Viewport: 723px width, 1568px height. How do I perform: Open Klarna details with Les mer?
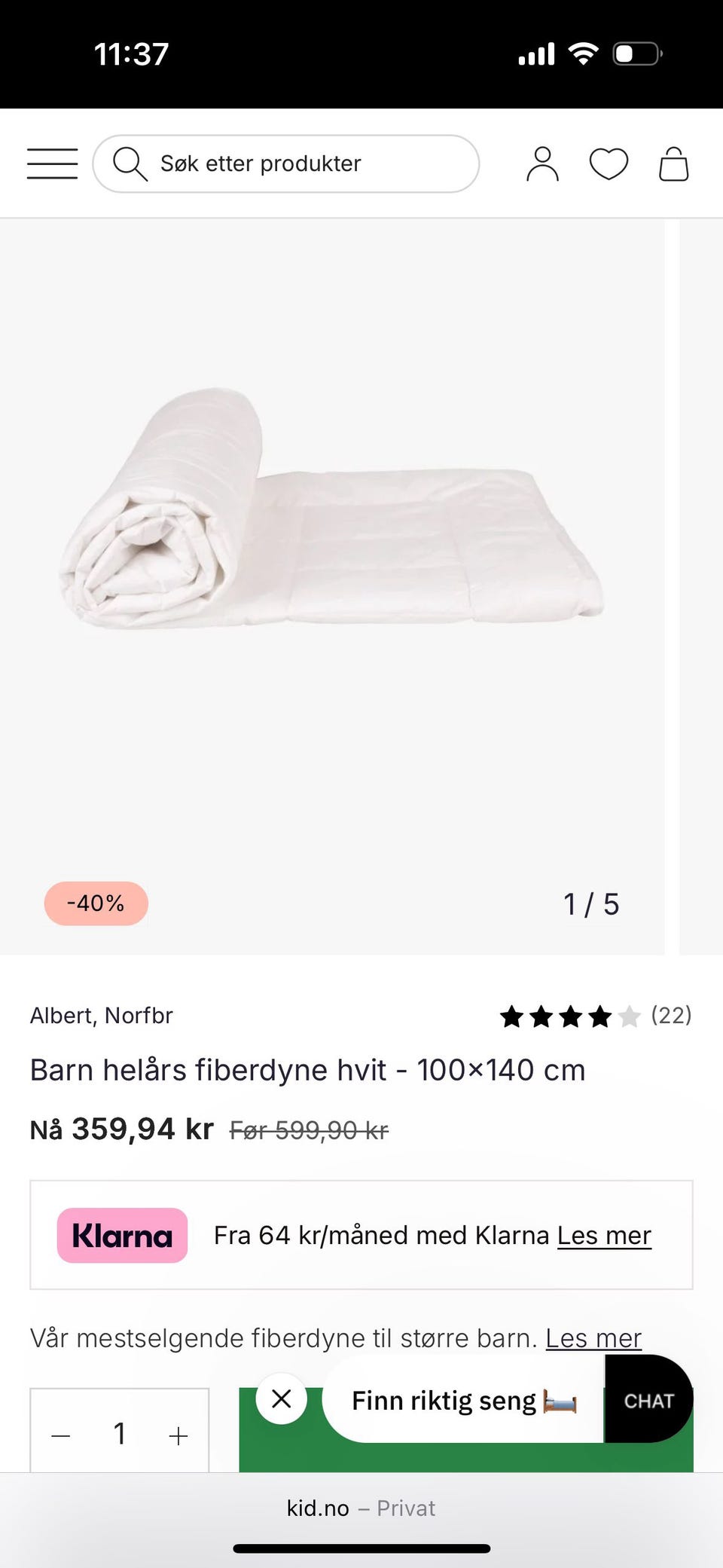603,1235
